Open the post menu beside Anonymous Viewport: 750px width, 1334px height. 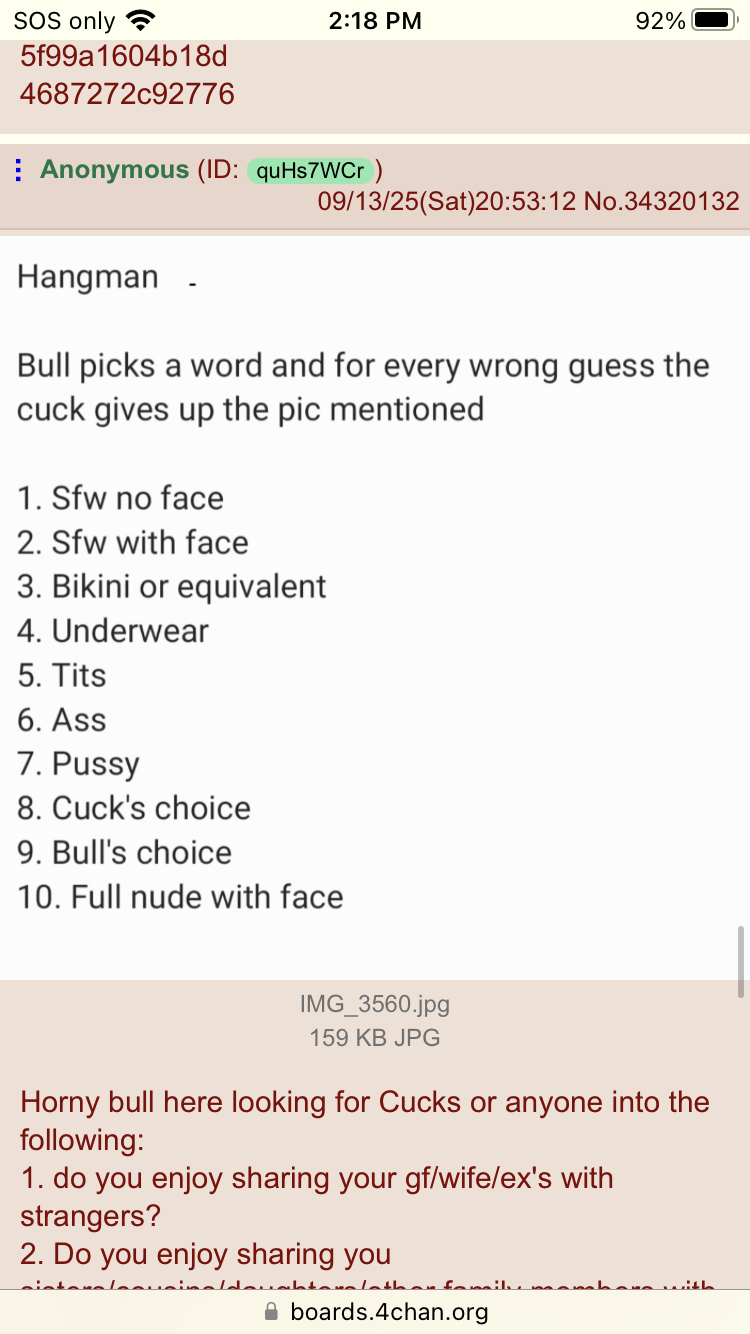(19, 170)
